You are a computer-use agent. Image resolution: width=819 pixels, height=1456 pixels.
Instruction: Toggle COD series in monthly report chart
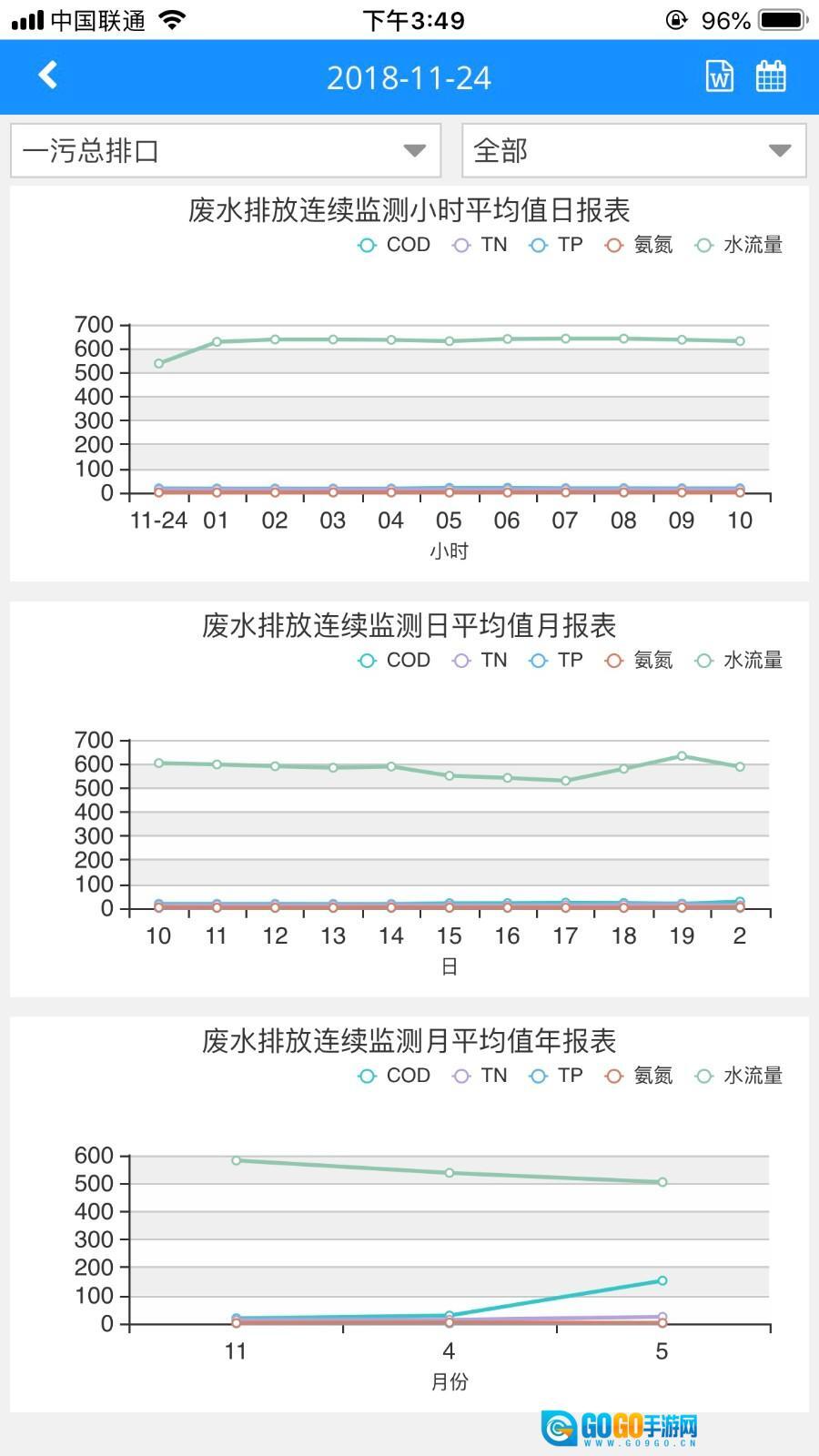coord(394,660)
